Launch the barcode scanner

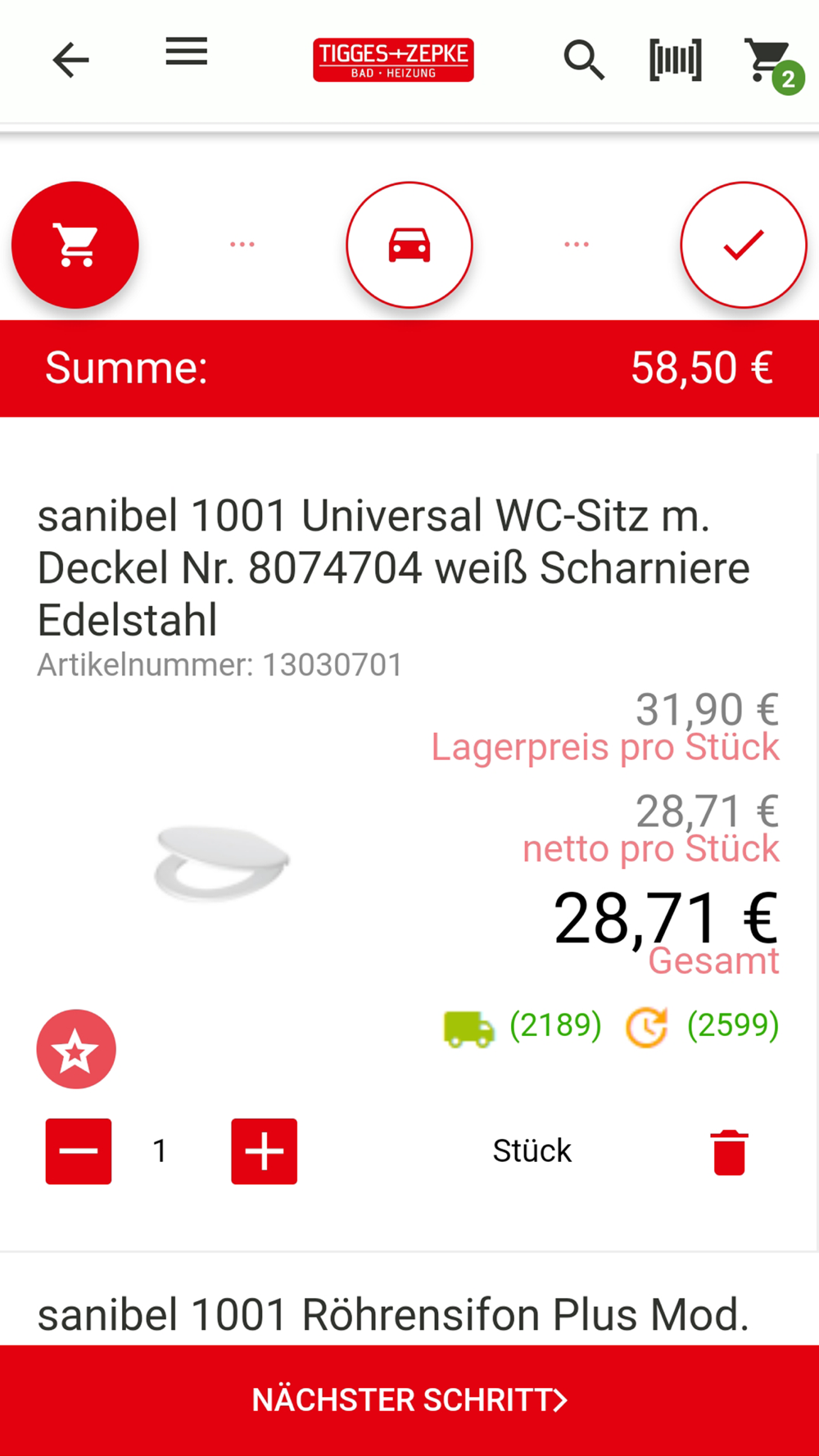pyautogui.click(x=675, y=60)
